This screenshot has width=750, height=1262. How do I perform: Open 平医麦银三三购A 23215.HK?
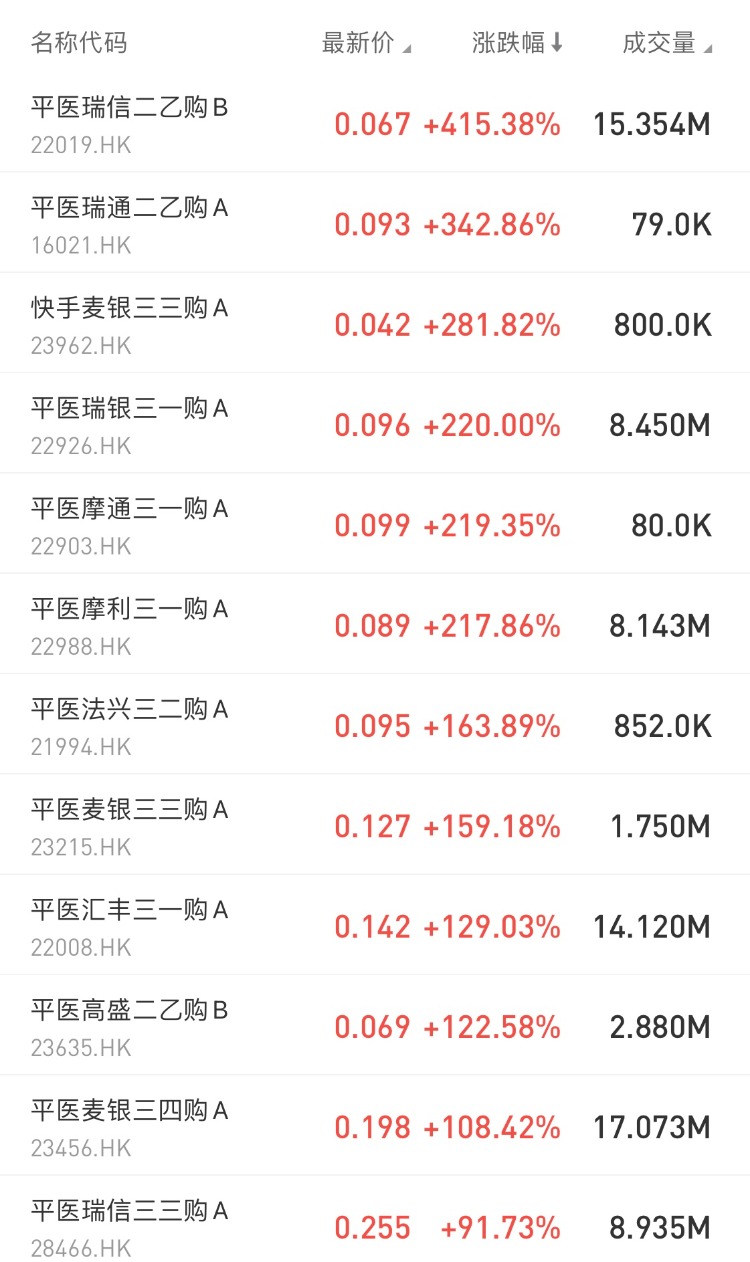pos(375,825)
